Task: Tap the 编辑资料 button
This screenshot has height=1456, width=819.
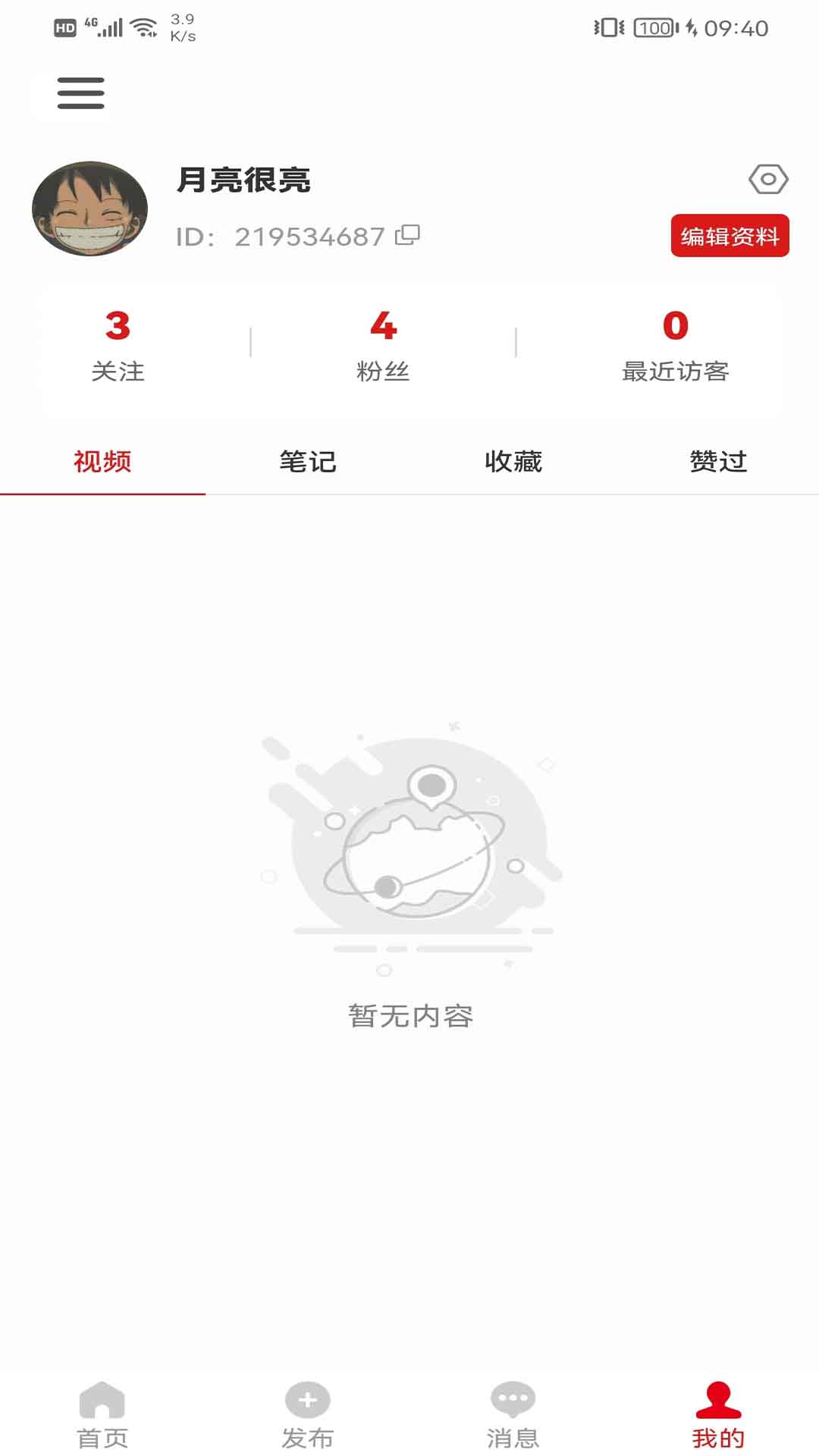Action: coord(730,236)
